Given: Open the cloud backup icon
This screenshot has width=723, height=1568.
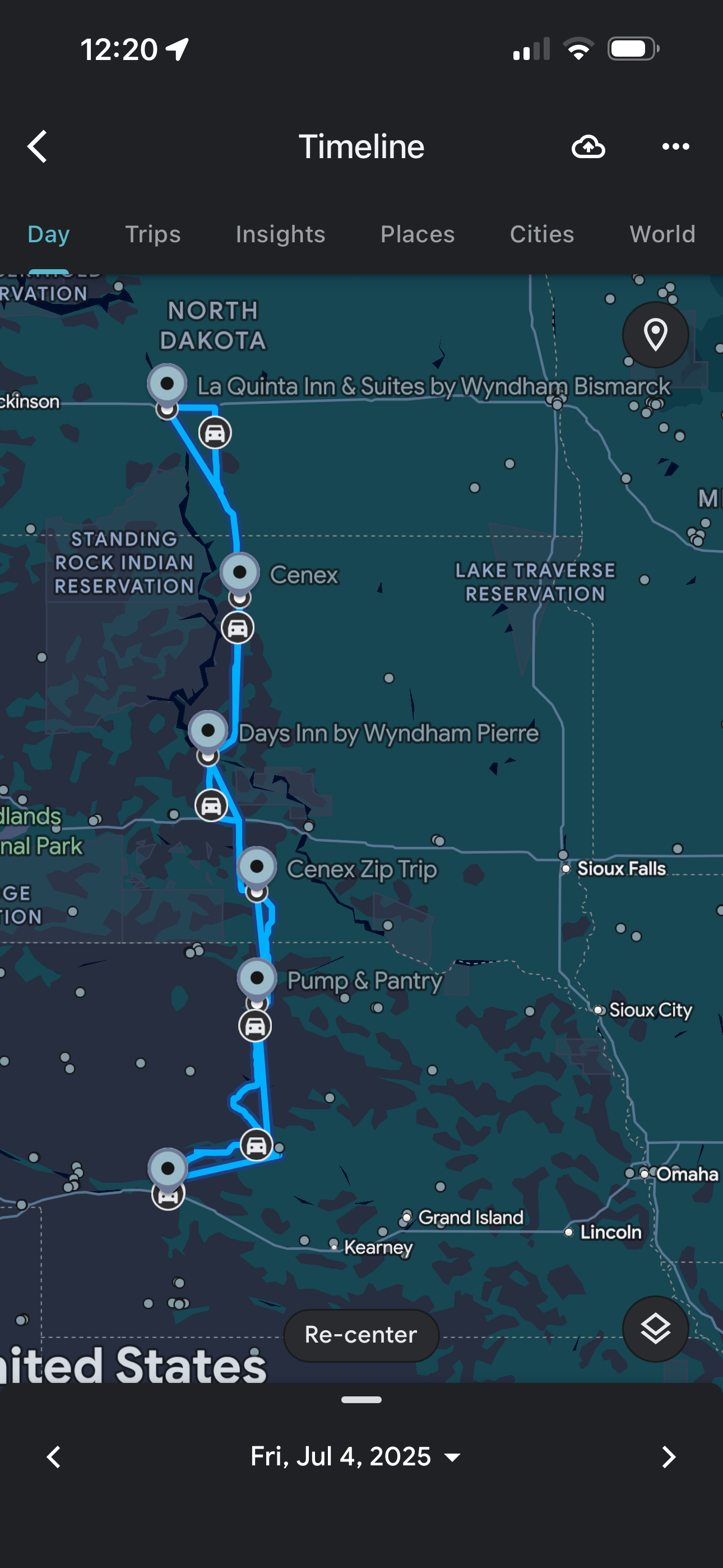Looking at the screenshot, I should 588,147.
